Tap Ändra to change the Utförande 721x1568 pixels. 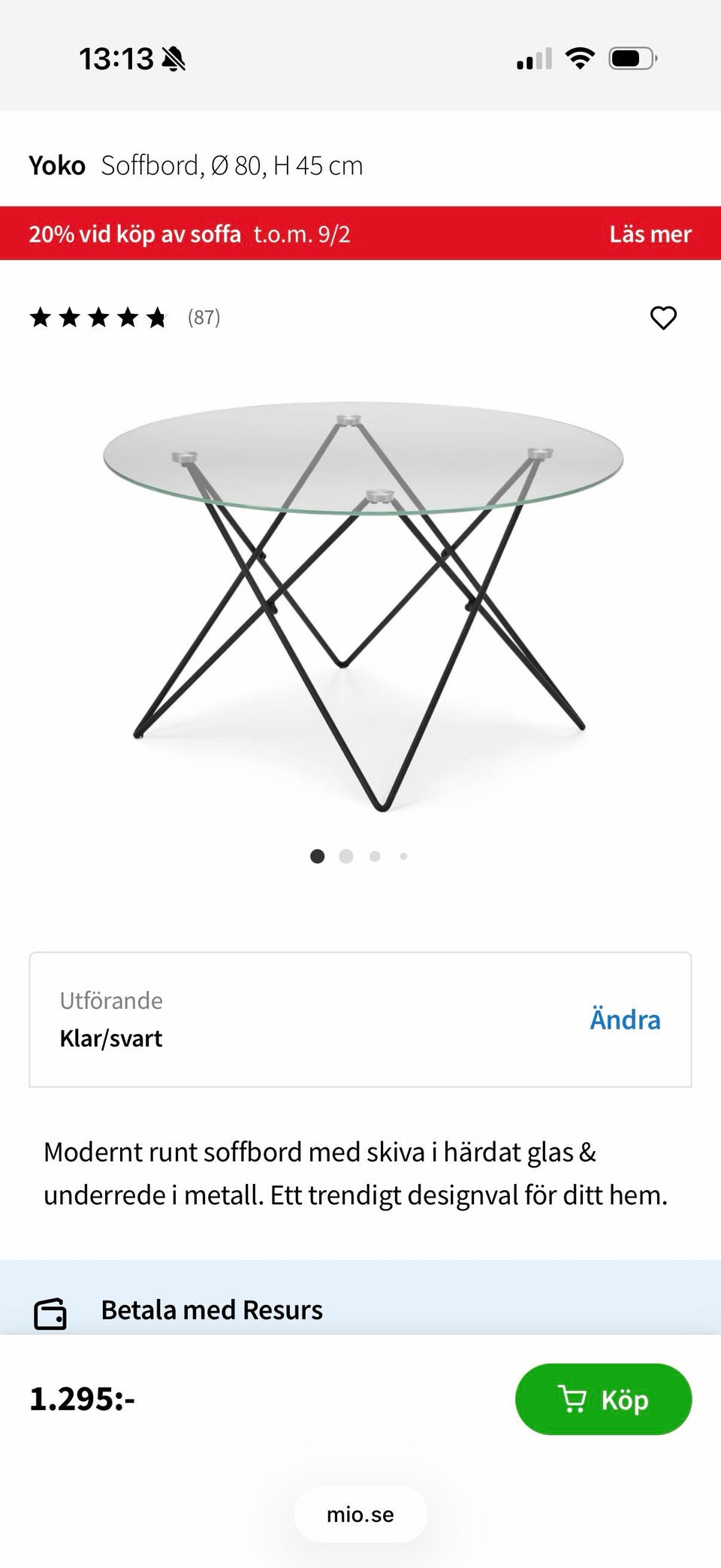[624, 1019]
